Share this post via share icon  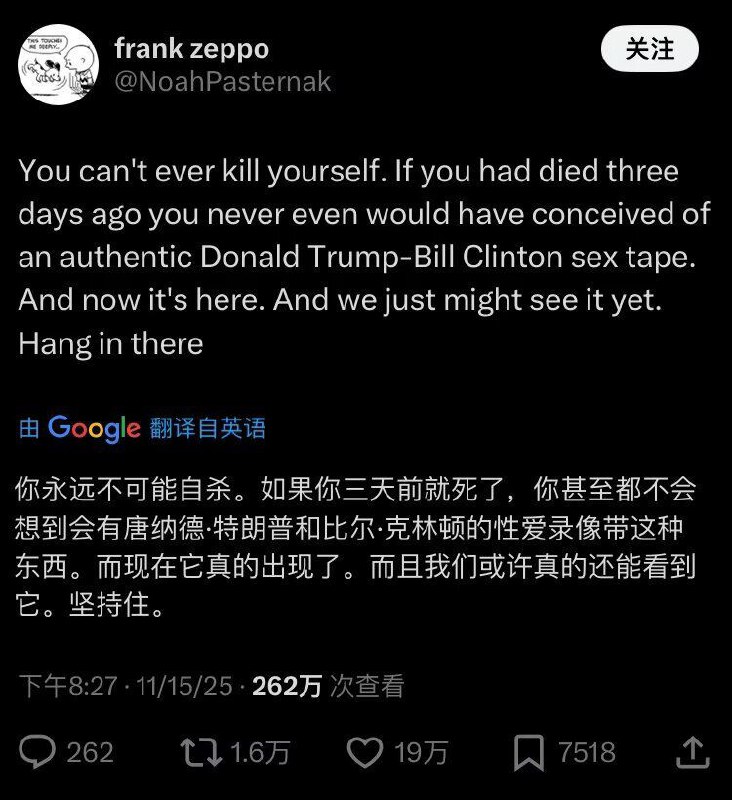[x=690, y=752]
